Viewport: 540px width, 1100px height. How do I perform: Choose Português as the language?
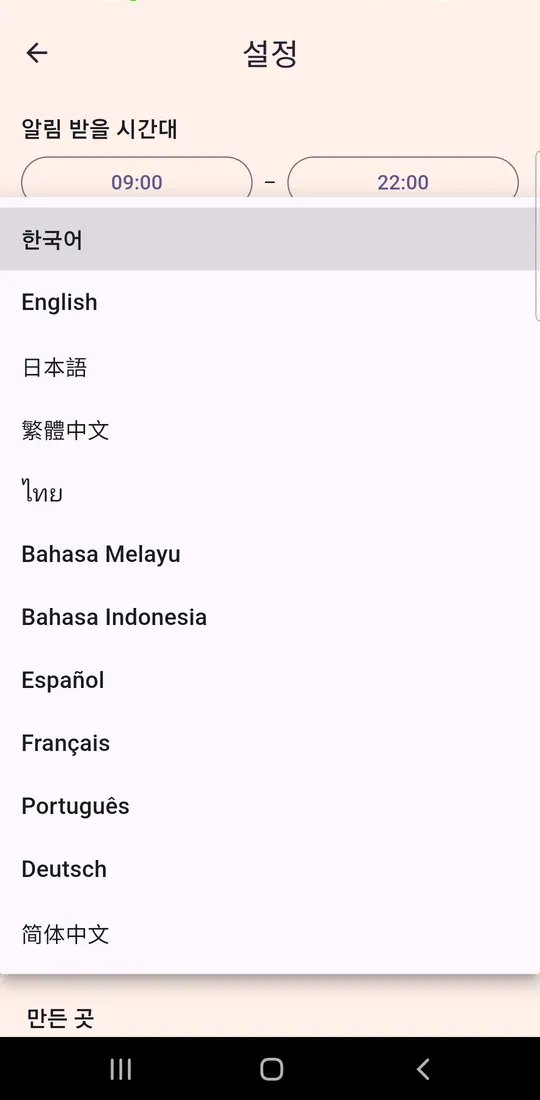270,807
